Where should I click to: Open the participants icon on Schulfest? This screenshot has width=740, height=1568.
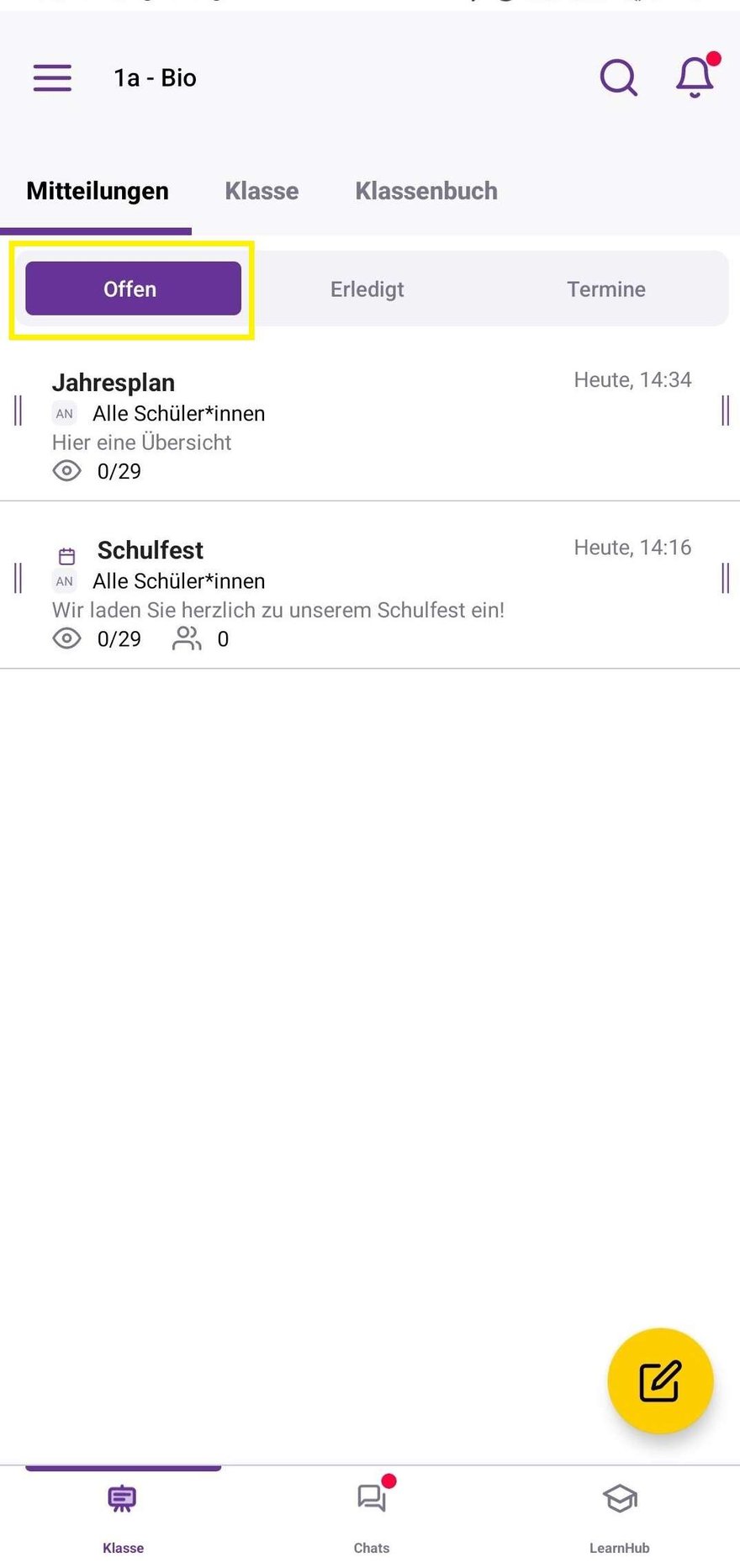coord(187,638)
